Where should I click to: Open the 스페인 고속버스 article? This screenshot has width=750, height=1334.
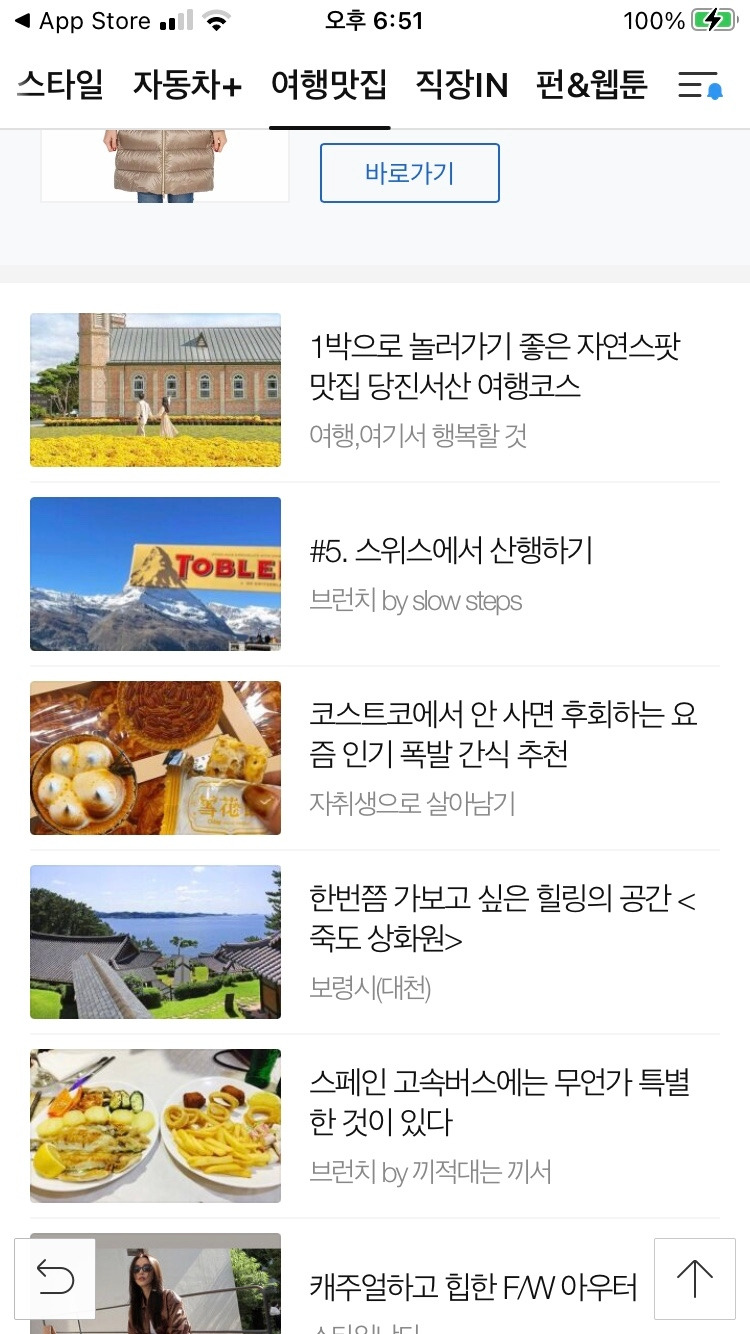pos(500,1102)
